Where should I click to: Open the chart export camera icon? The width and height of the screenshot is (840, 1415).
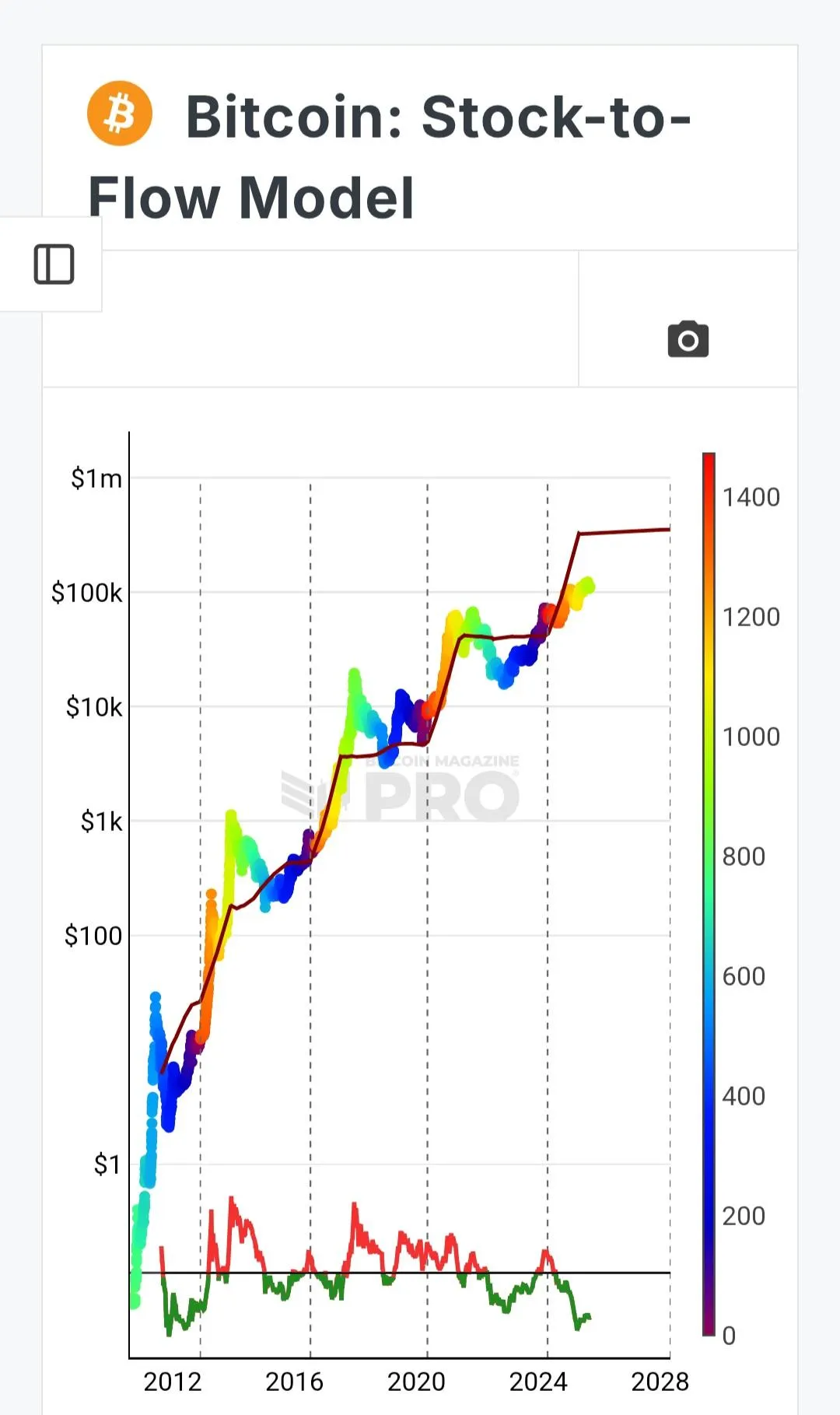[688, 339]
